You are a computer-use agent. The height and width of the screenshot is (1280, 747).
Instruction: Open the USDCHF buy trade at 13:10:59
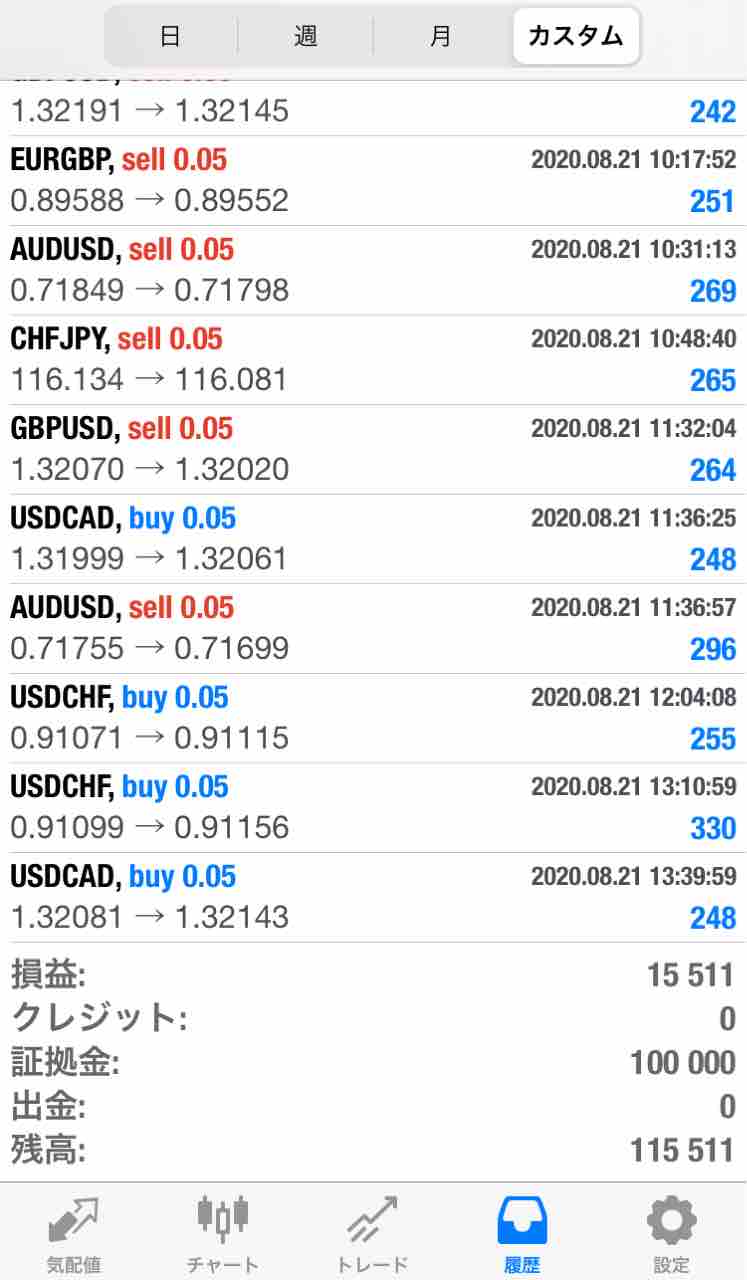pos(373,808)
